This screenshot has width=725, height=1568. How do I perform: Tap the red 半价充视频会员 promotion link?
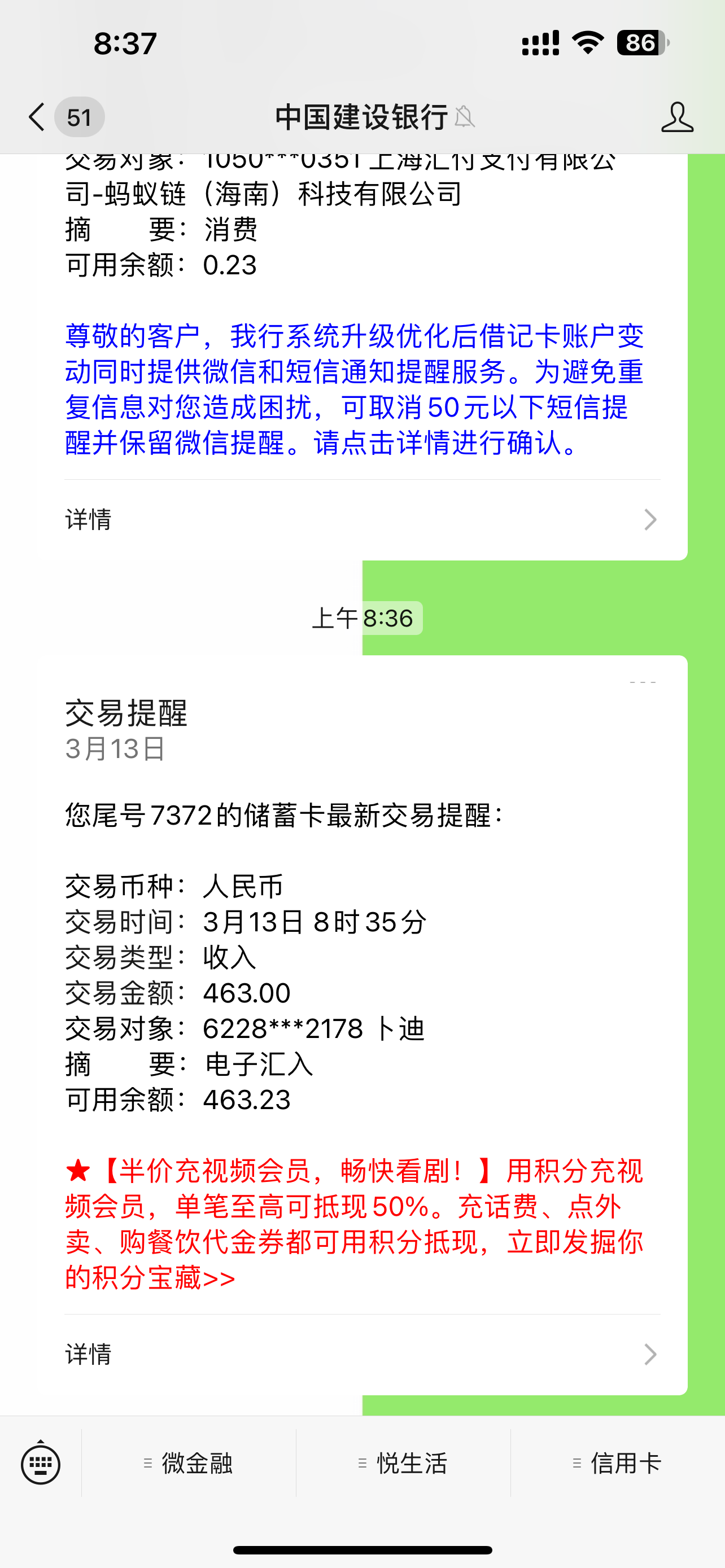353,1224
